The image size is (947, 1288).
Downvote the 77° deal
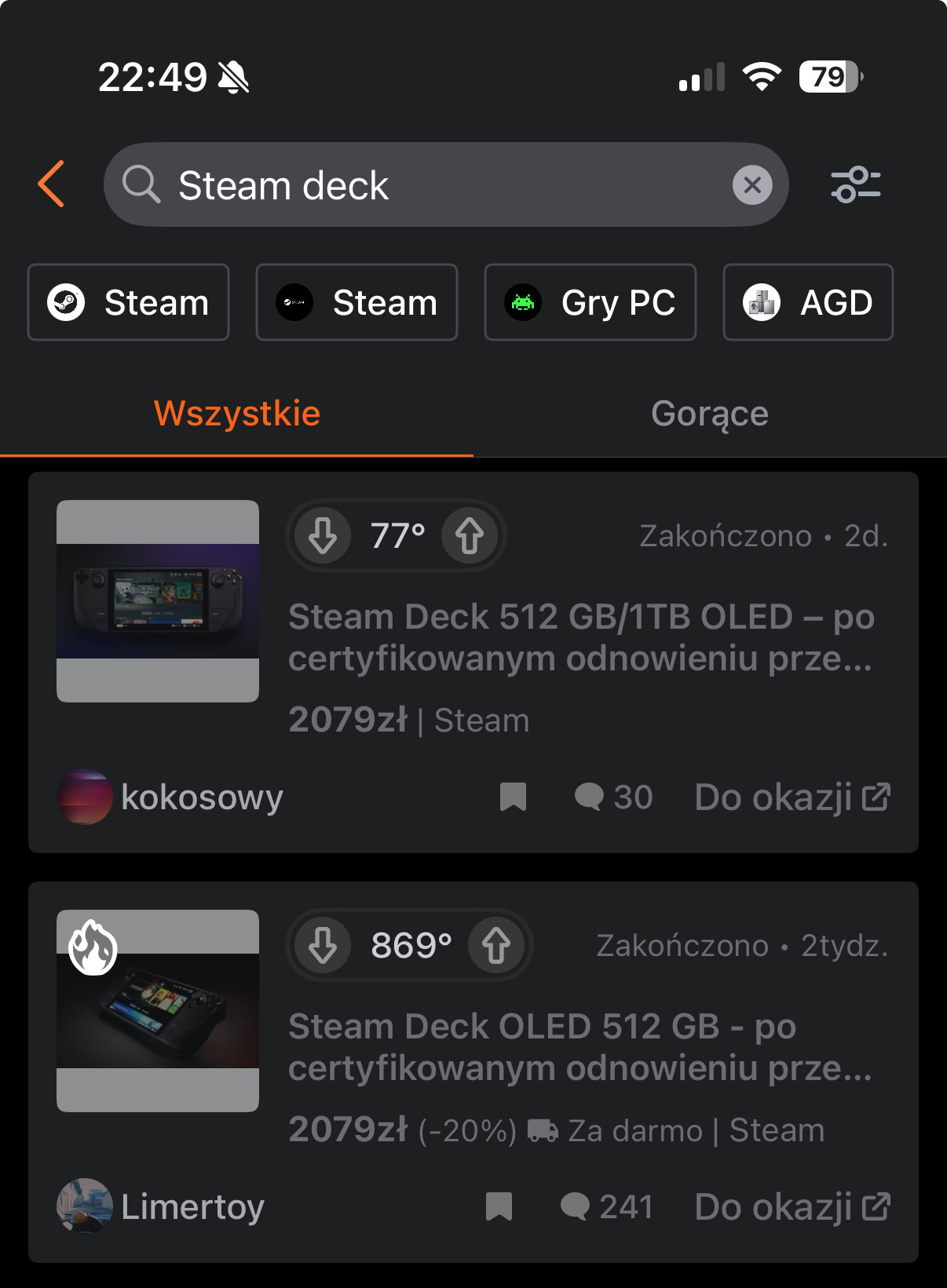323,536
